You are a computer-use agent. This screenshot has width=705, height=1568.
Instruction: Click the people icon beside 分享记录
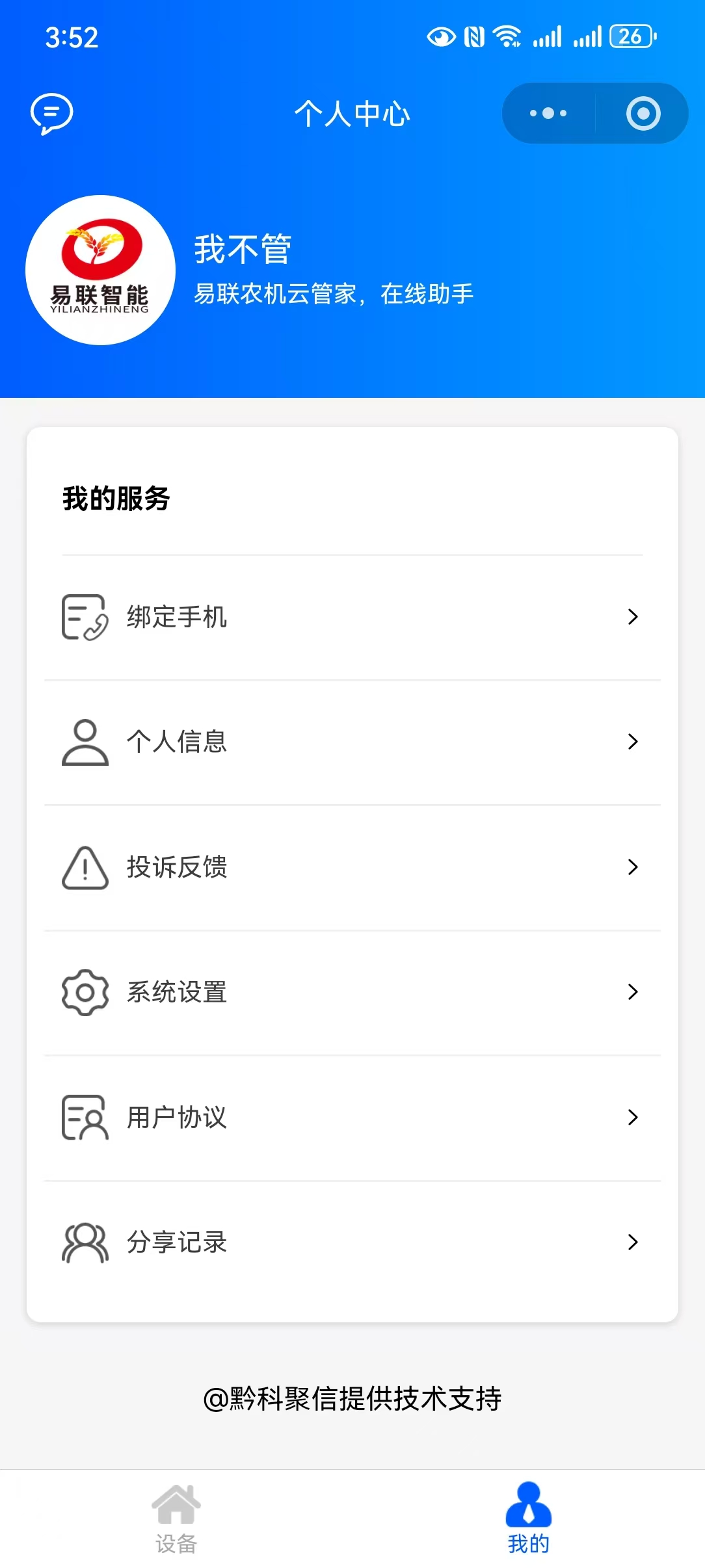coord(84,1242)
